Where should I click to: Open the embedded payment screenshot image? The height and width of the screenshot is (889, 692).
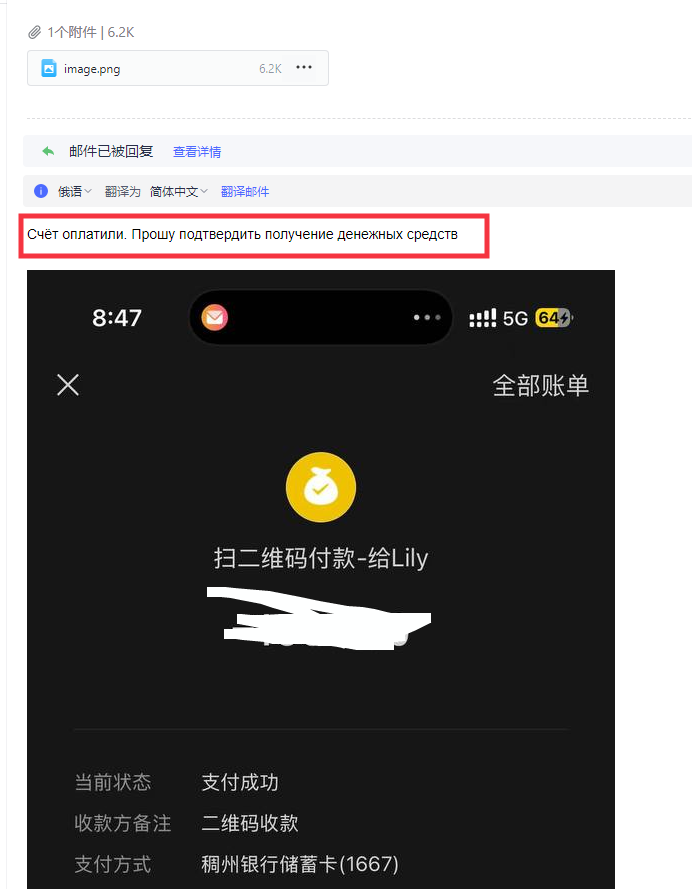pyautogui.click(x=320, y=578)
